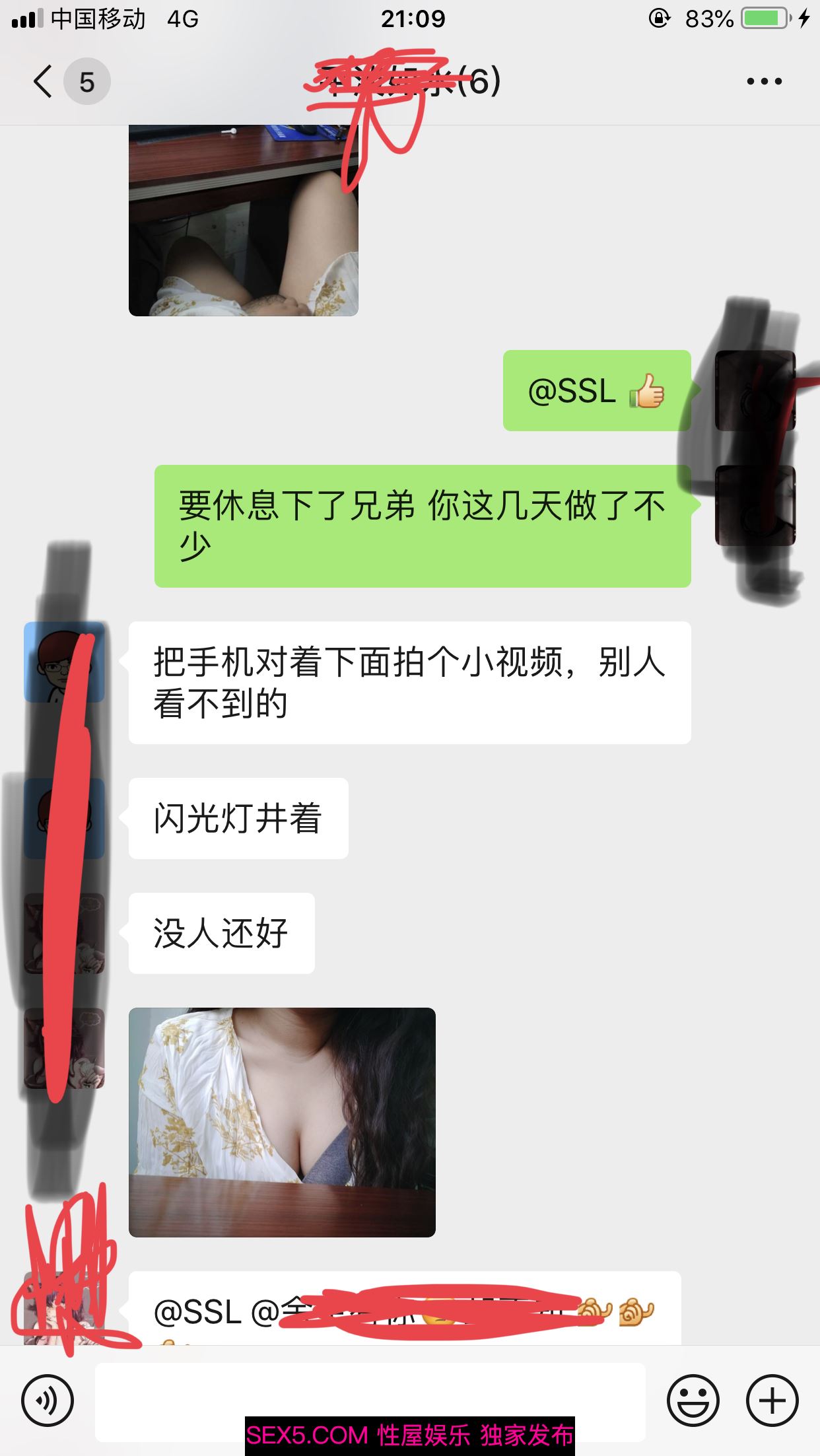
Task: Open the photo message below '没人还好'
Action: [282, 1122]
